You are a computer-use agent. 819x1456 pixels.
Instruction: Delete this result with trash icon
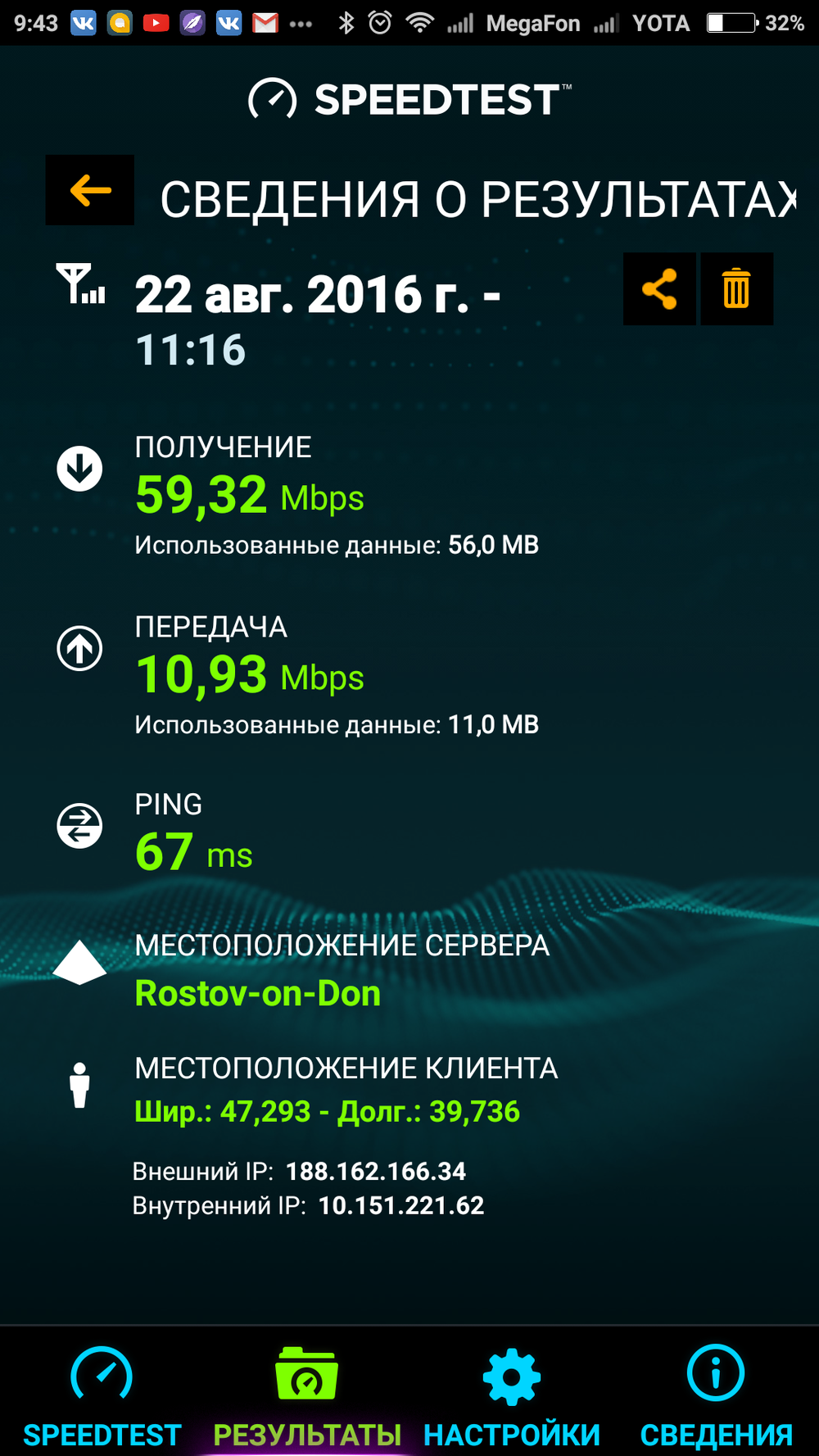[x=736, y=289]
